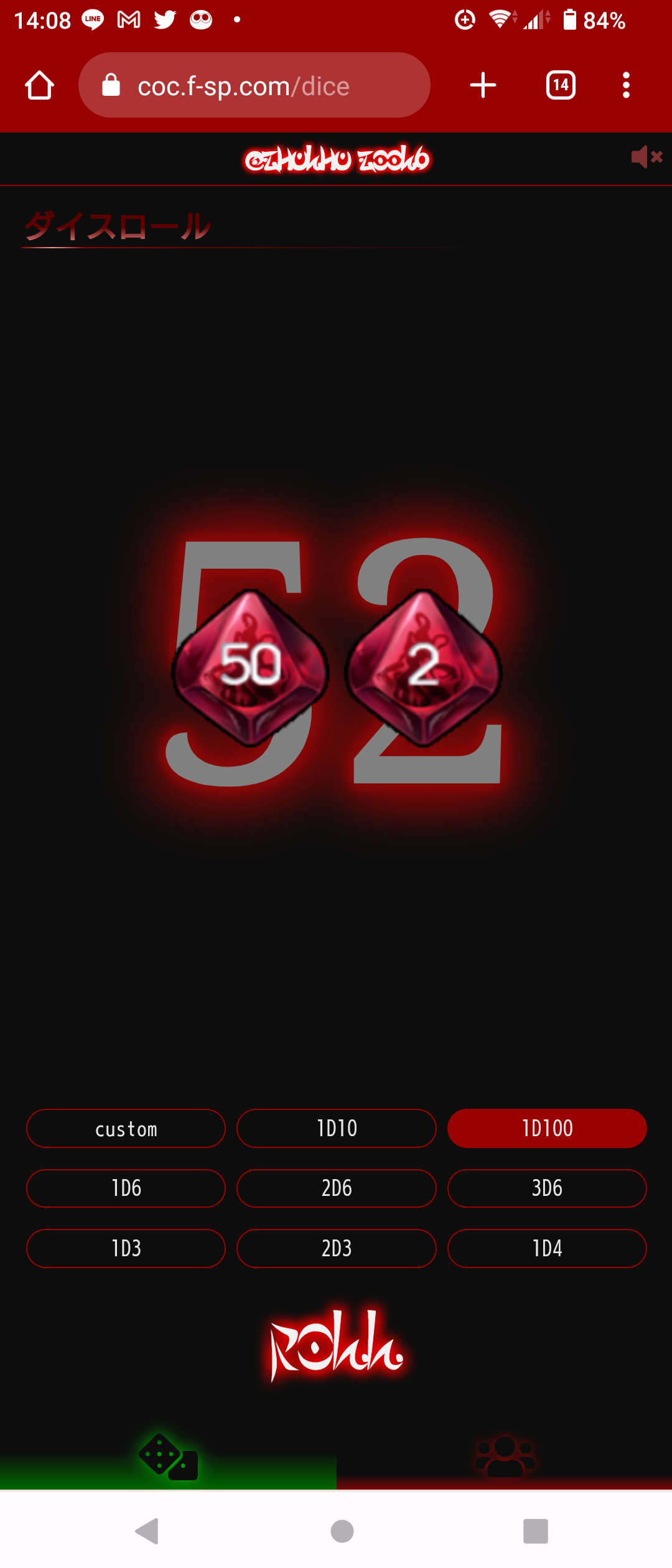Select the 2D3 dice
The width and height of the screenshot is (672, 1568).
pyautogui.click(x=336, y=1248)
